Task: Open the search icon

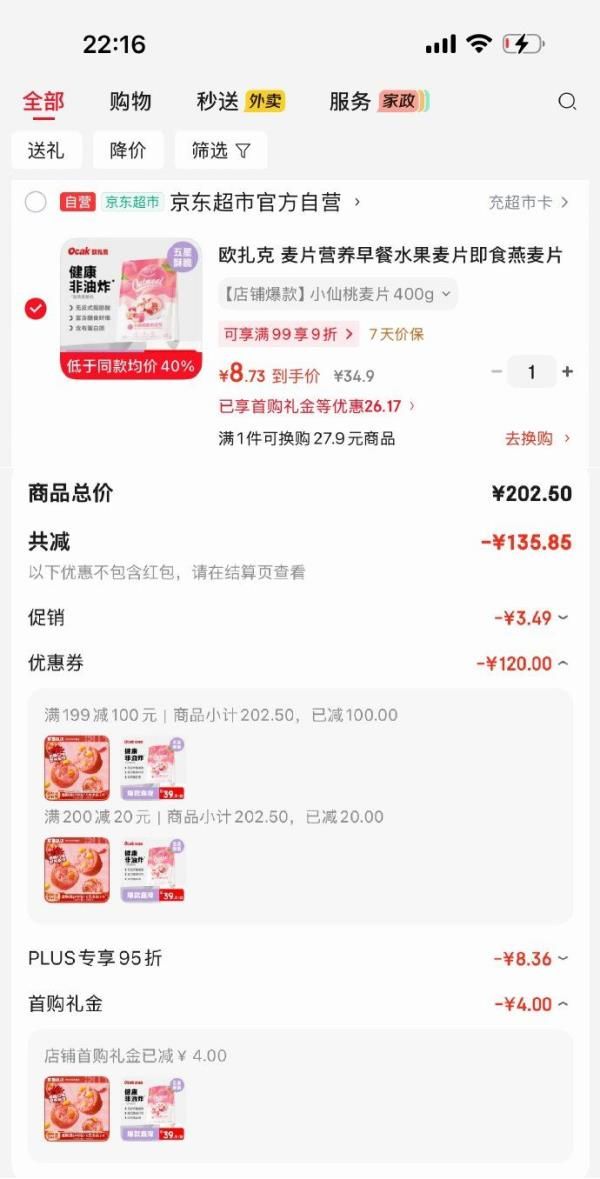Action: pos(567,101)
